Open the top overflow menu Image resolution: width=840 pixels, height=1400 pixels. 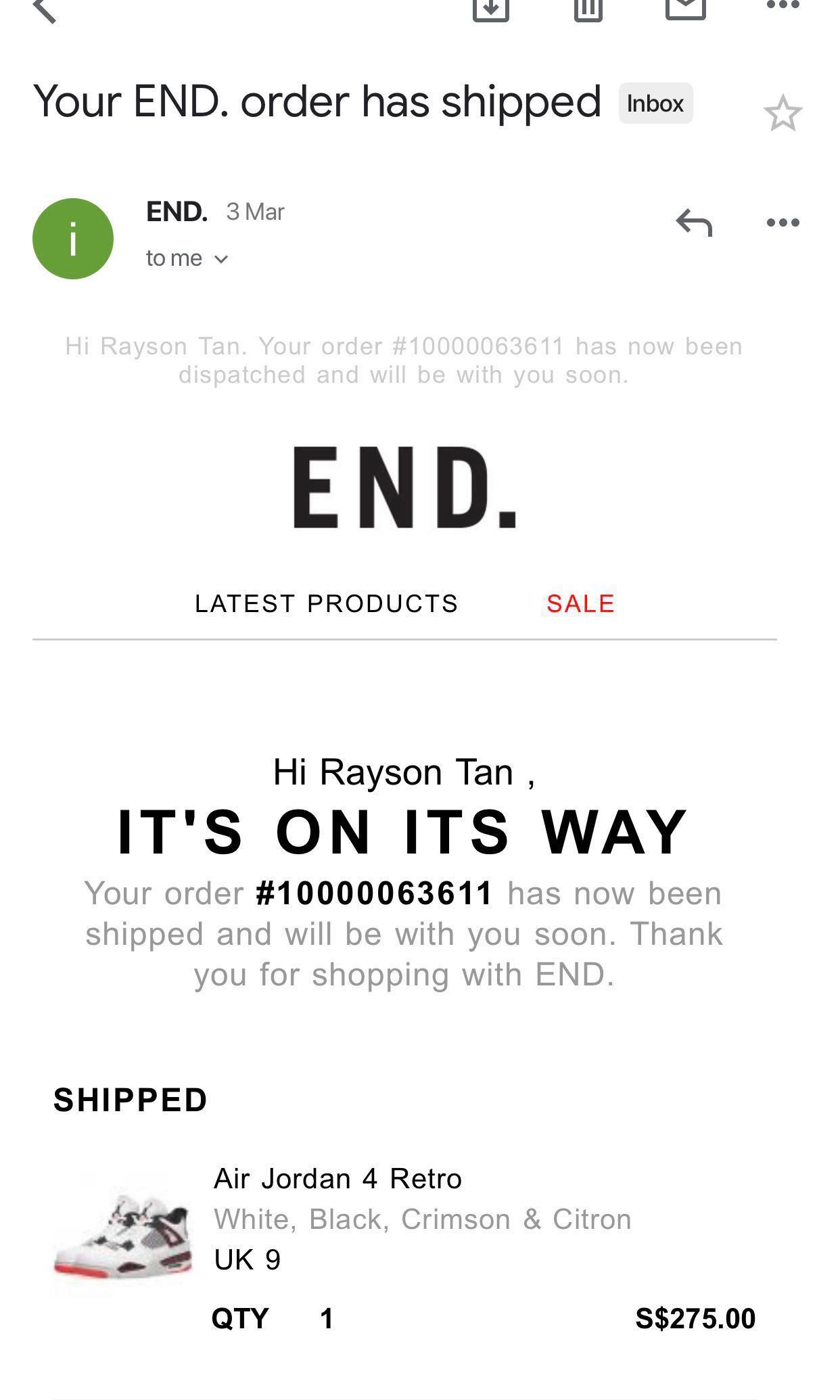(783, 5)
